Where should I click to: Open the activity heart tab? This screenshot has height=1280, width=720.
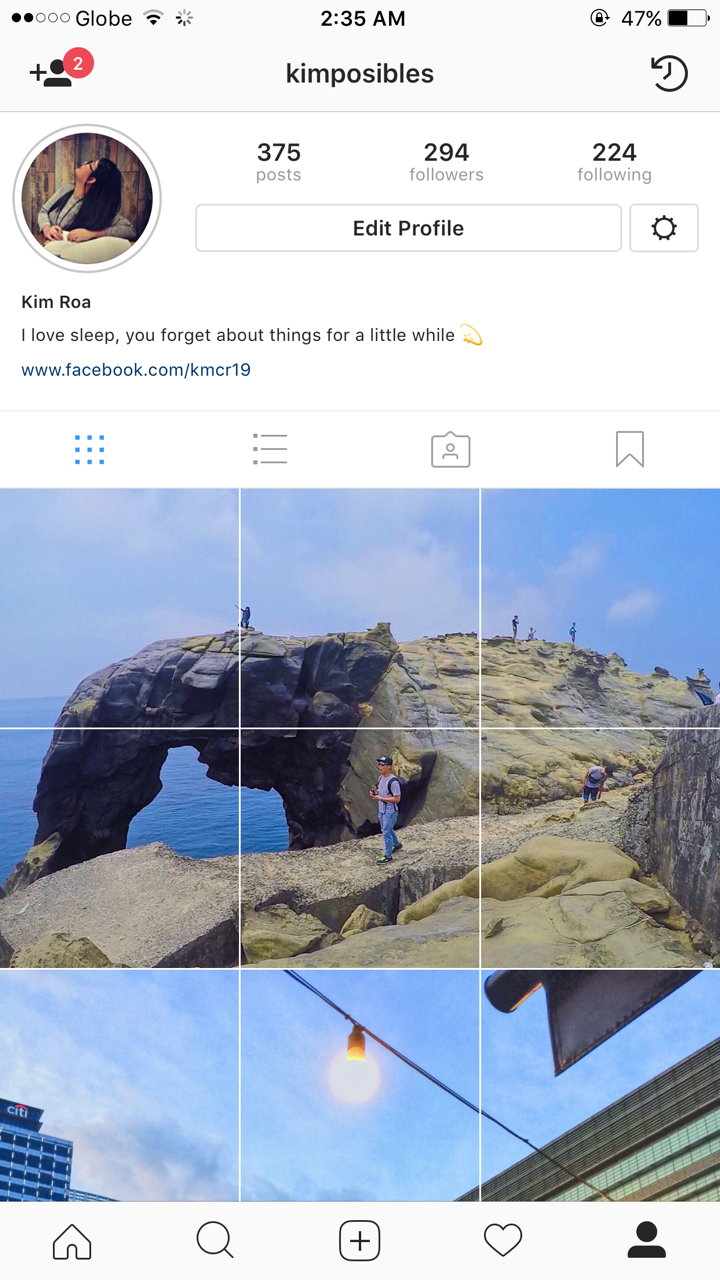pos(503,1241)
